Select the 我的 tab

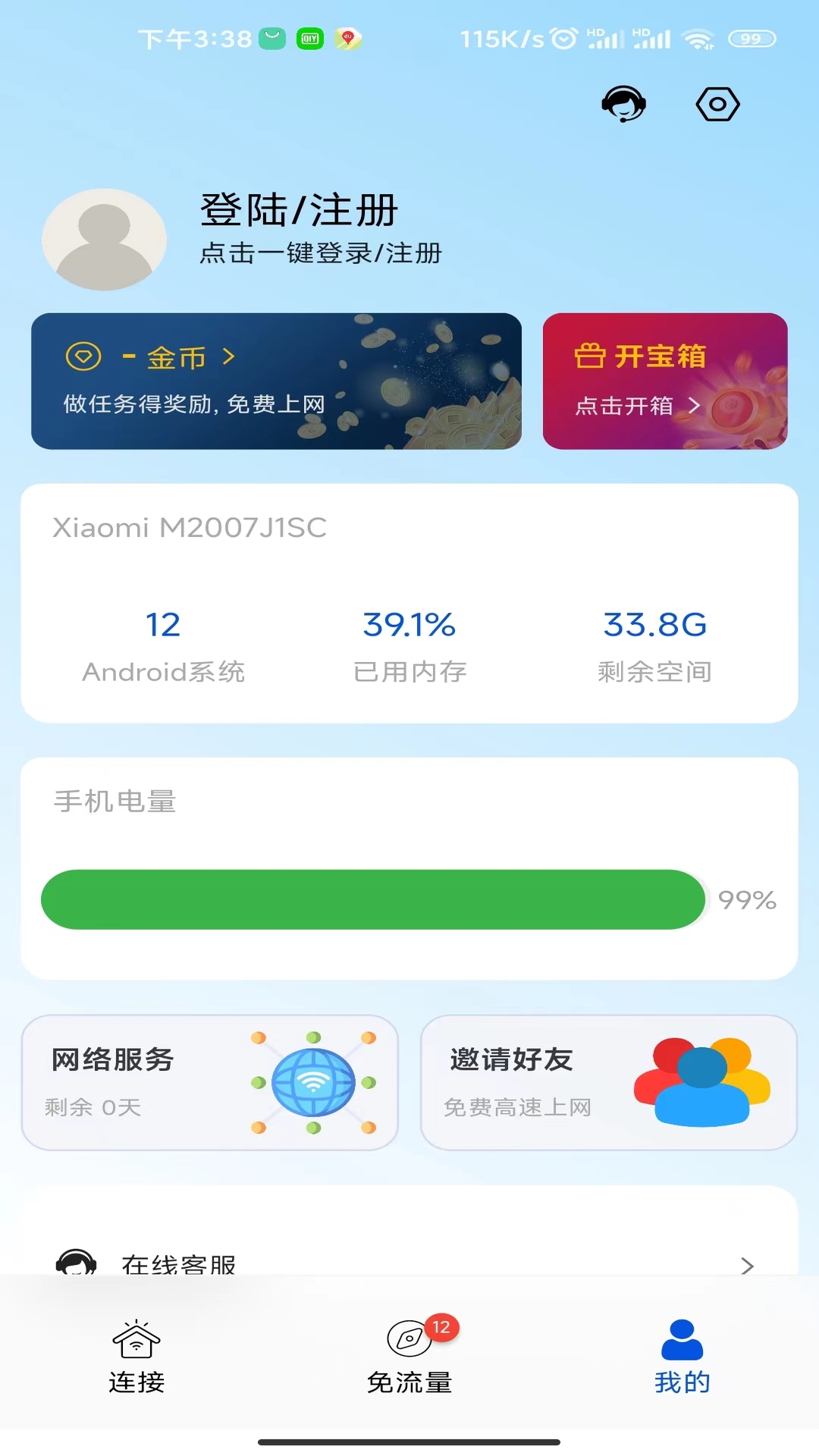682,1357
